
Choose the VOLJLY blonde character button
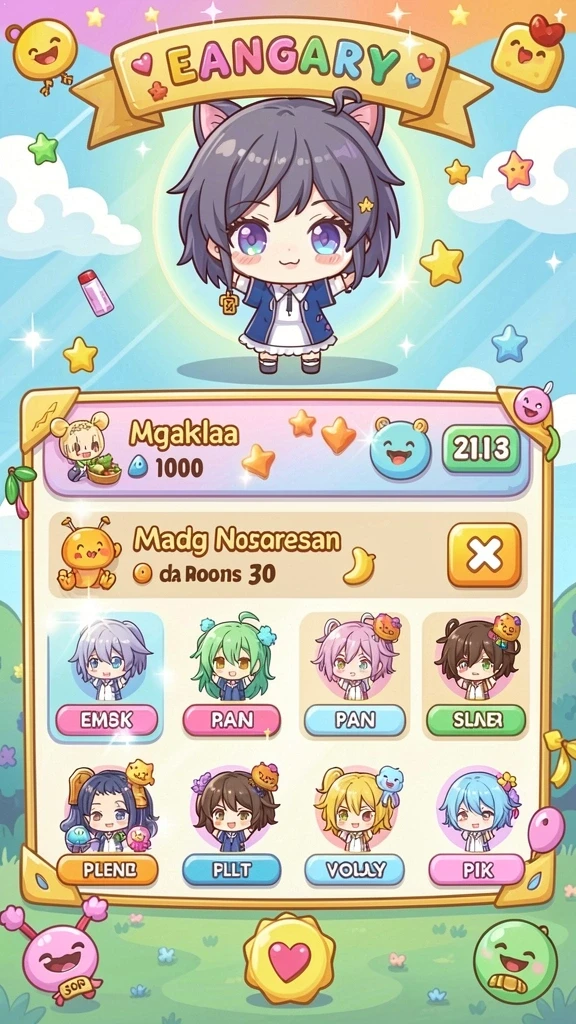click(x=355, y=870)
